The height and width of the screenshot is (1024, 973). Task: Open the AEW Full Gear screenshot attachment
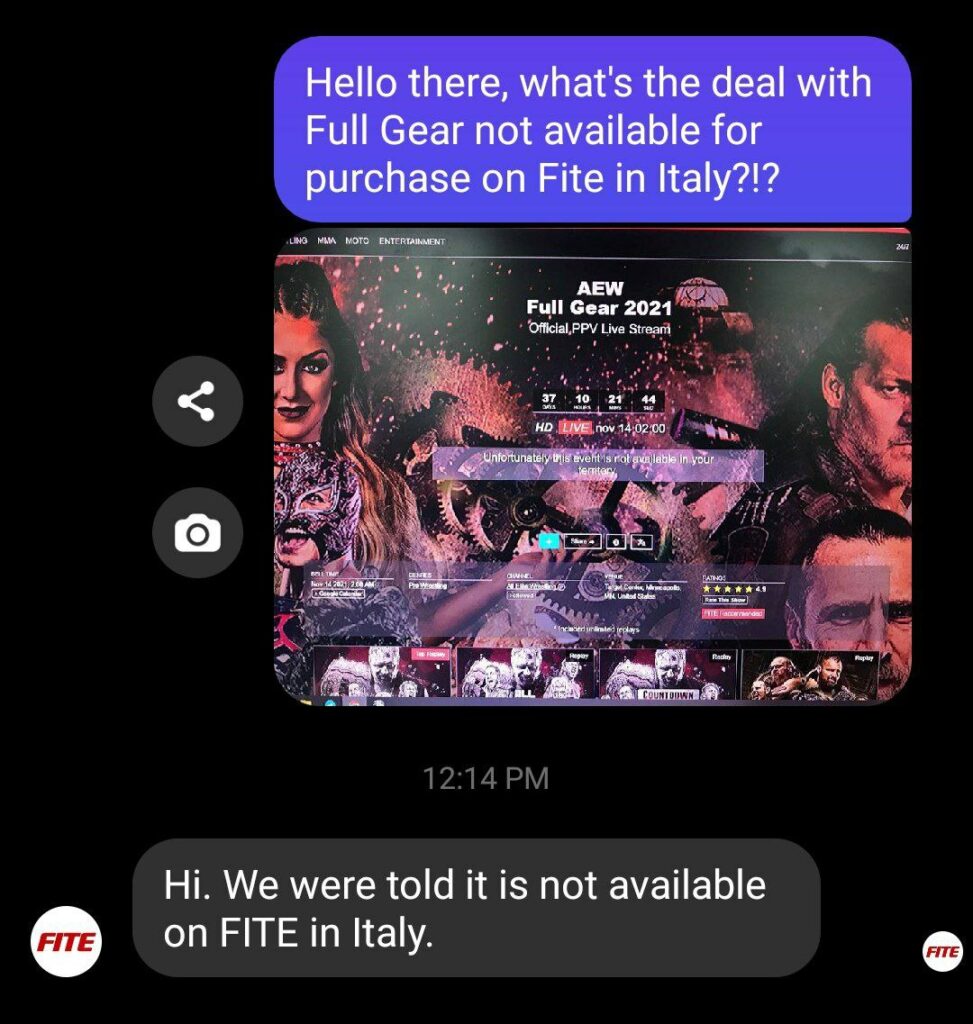click(592, 465)
